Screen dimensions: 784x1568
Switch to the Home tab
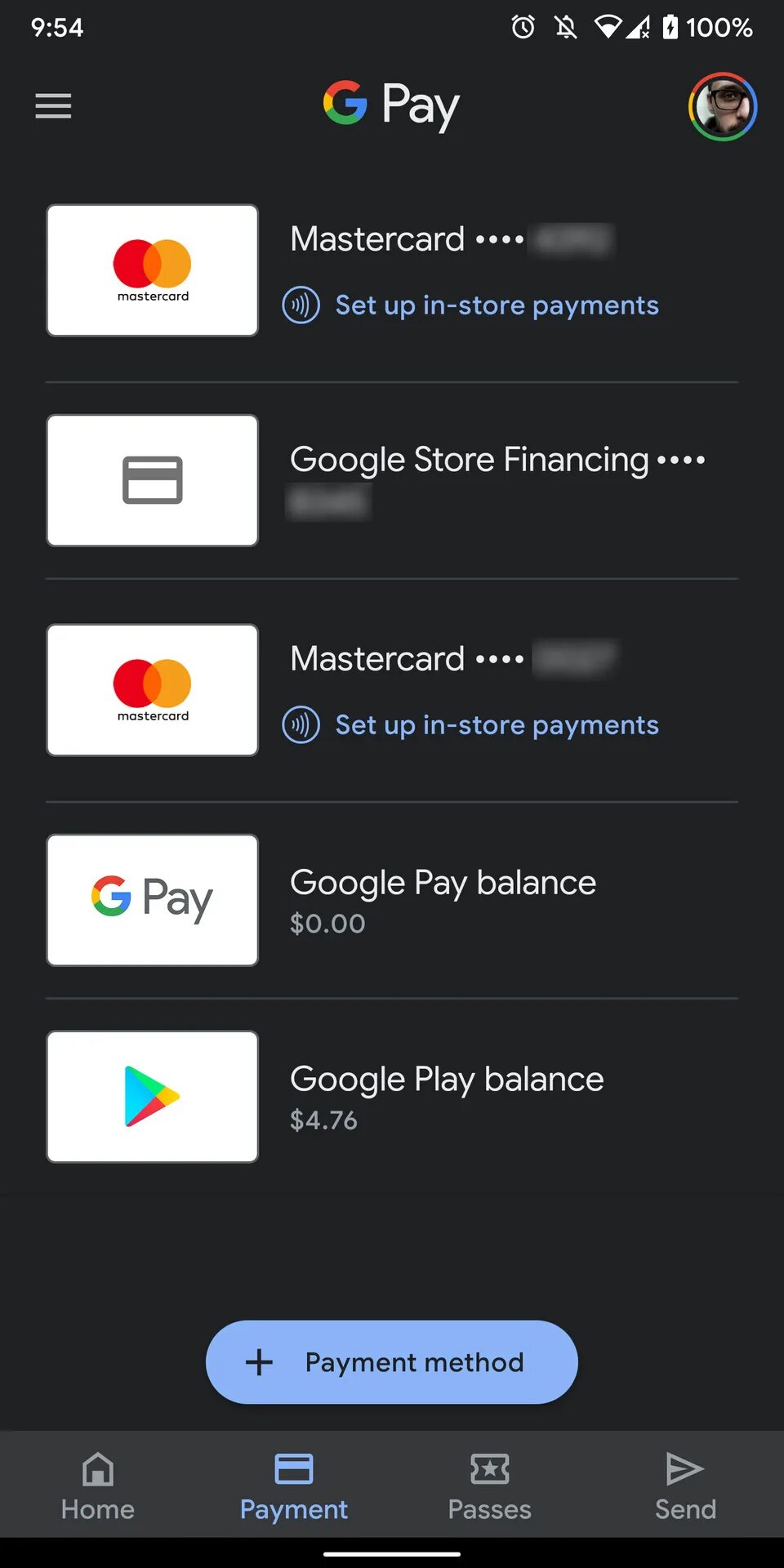[98, 1486]
